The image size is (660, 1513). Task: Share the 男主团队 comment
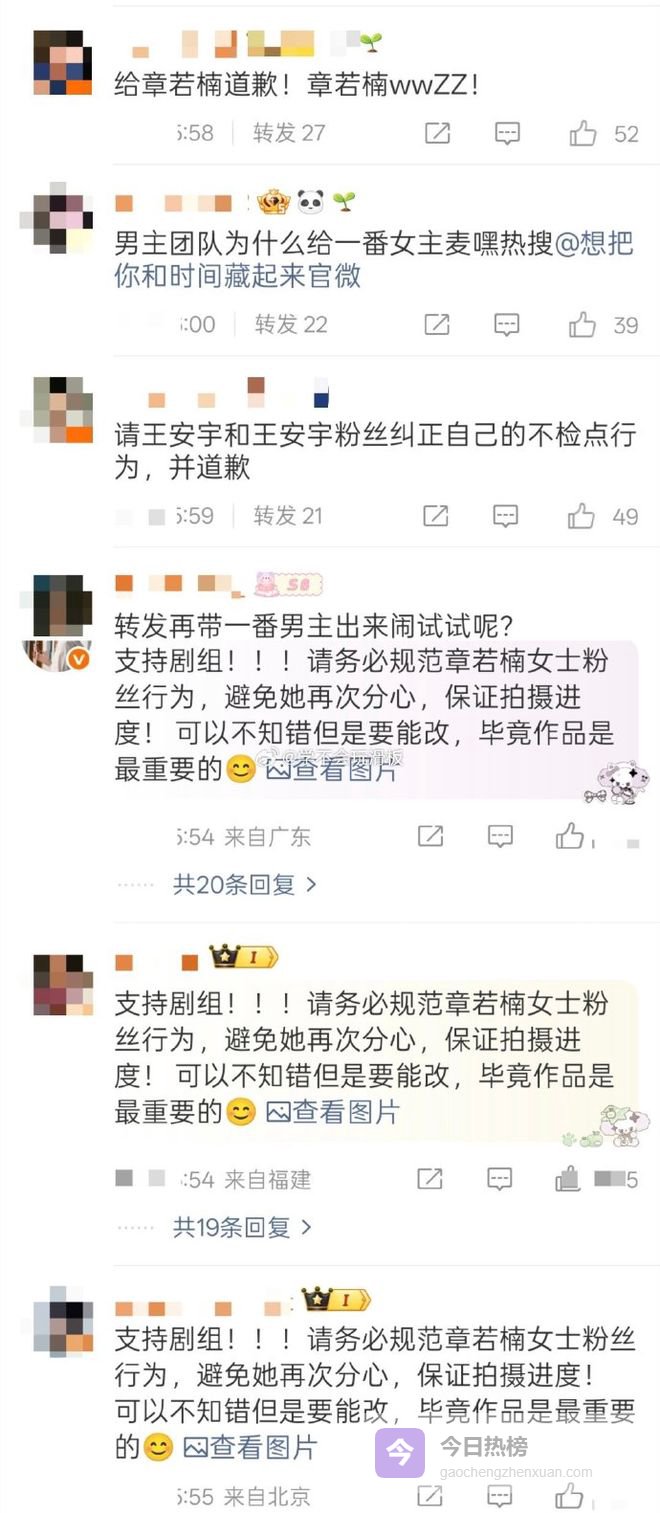(436, 324)
